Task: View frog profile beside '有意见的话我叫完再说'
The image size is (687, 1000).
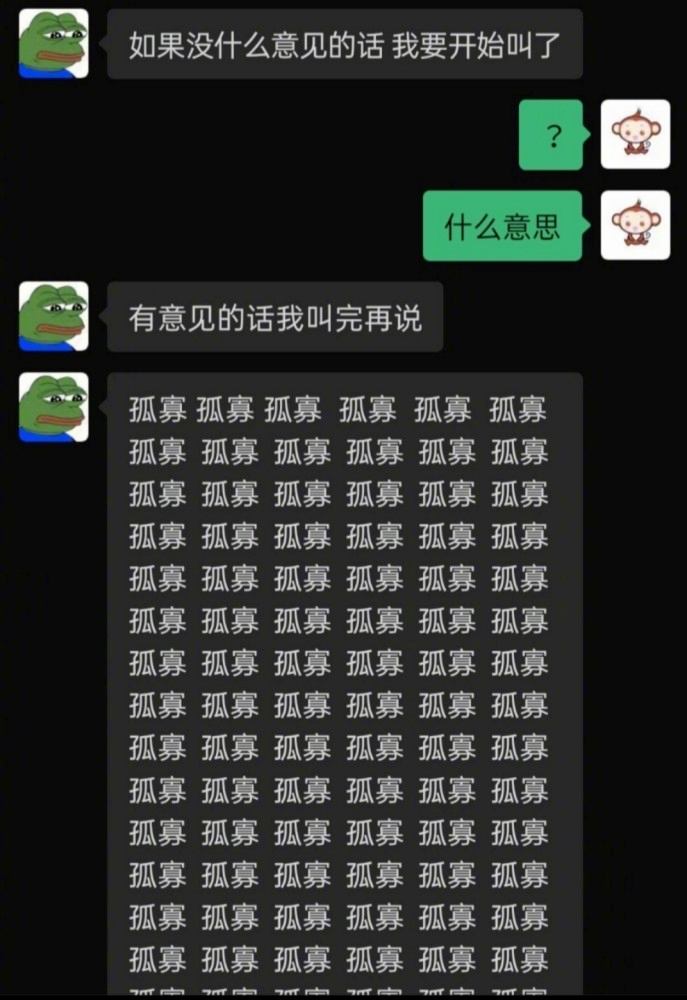Action: coord(53,316)
